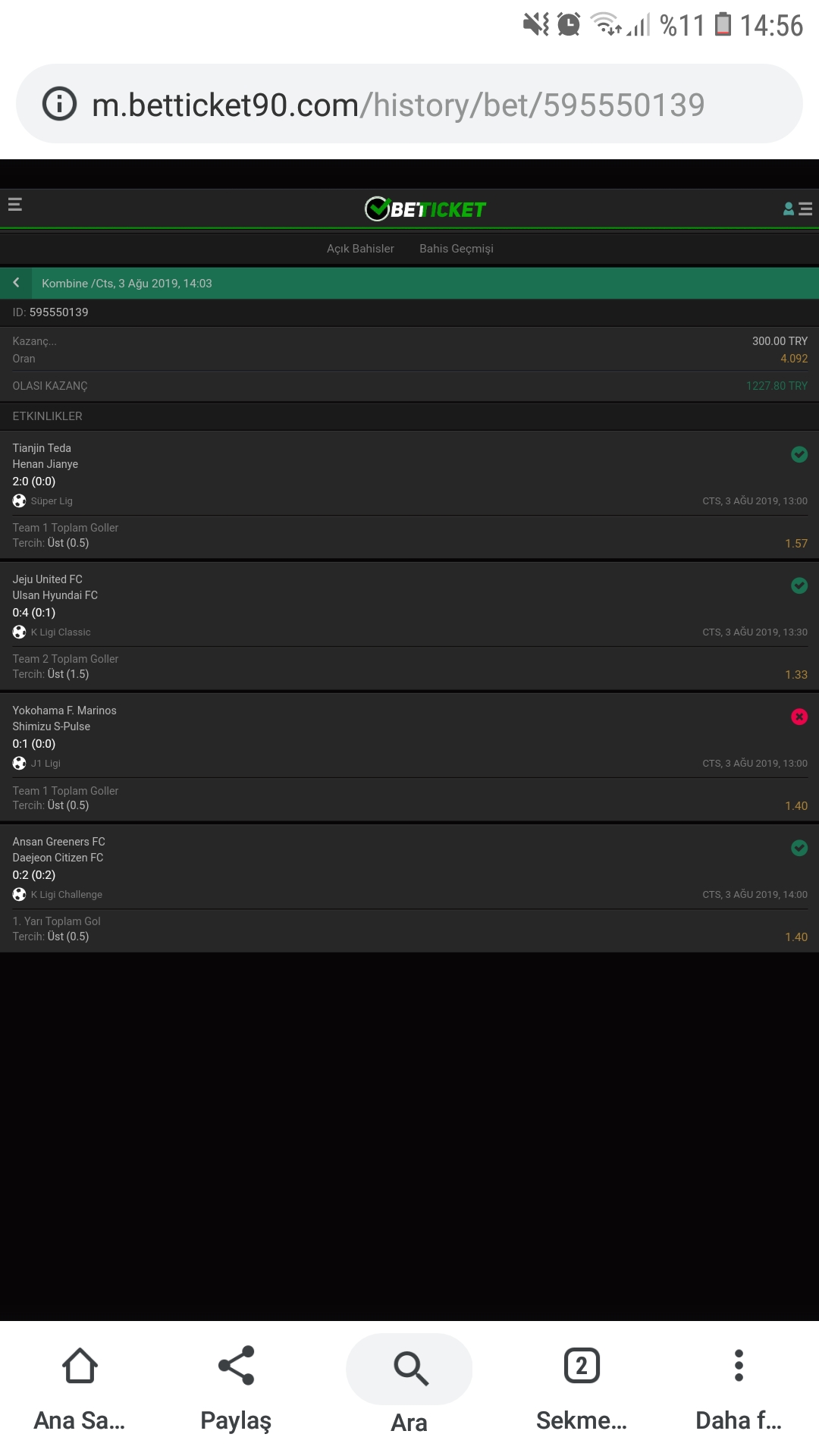Switch to Açık Bahisler tab

(360, 249)
